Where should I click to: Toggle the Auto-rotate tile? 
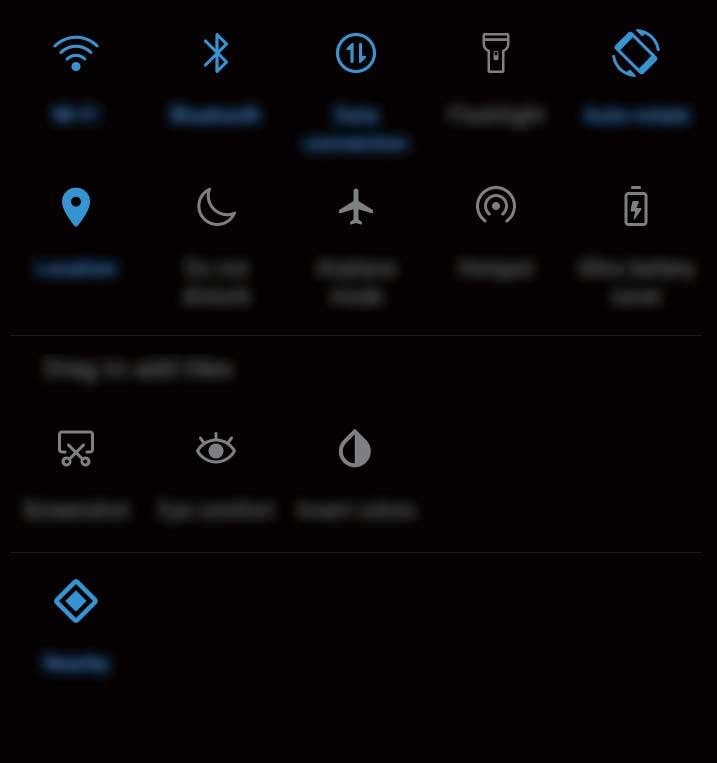(x=636, y=54)
